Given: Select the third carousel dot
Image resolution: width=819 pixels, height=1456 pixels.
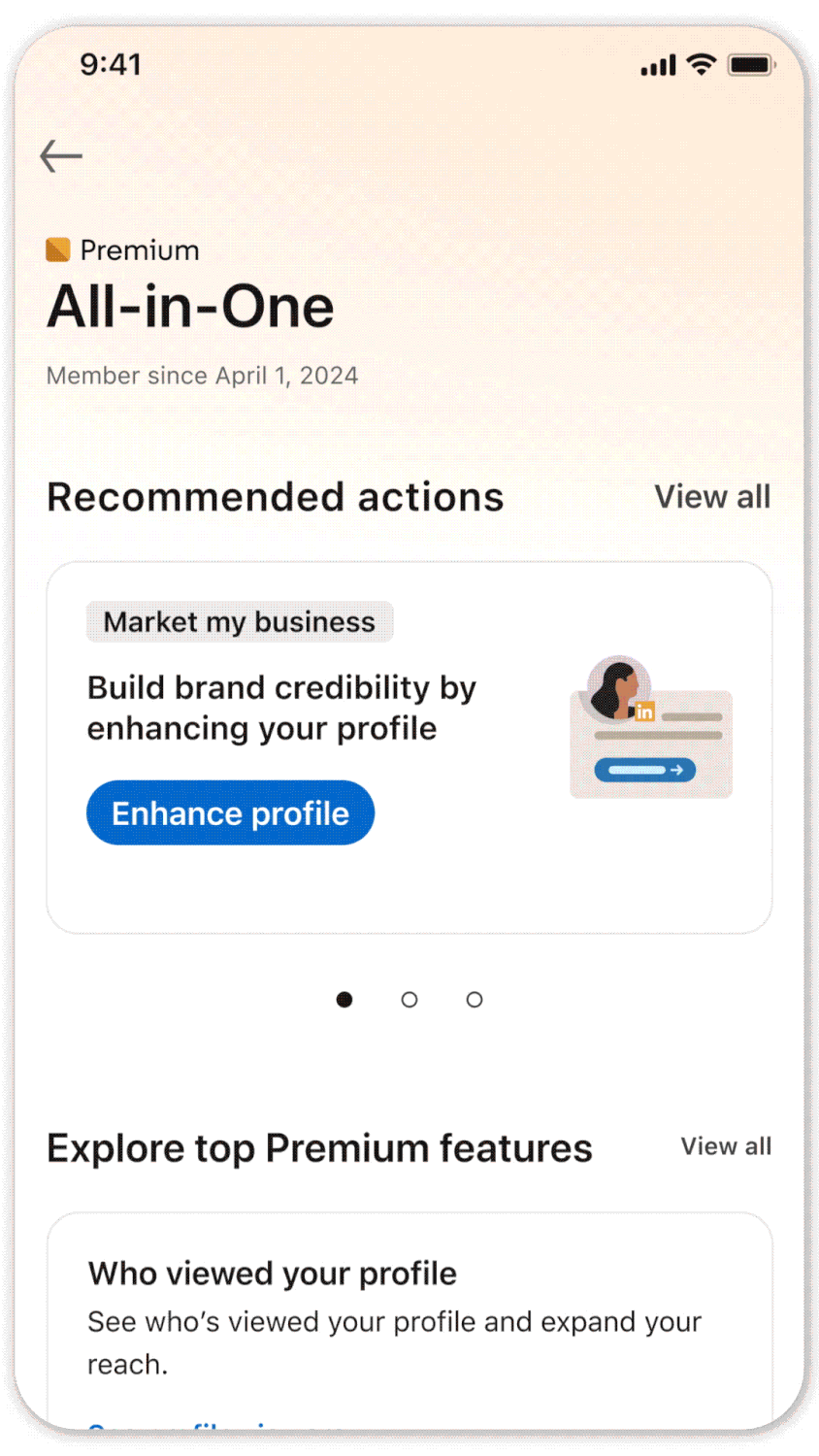Looking at the screenshot, I should point(474,999).
